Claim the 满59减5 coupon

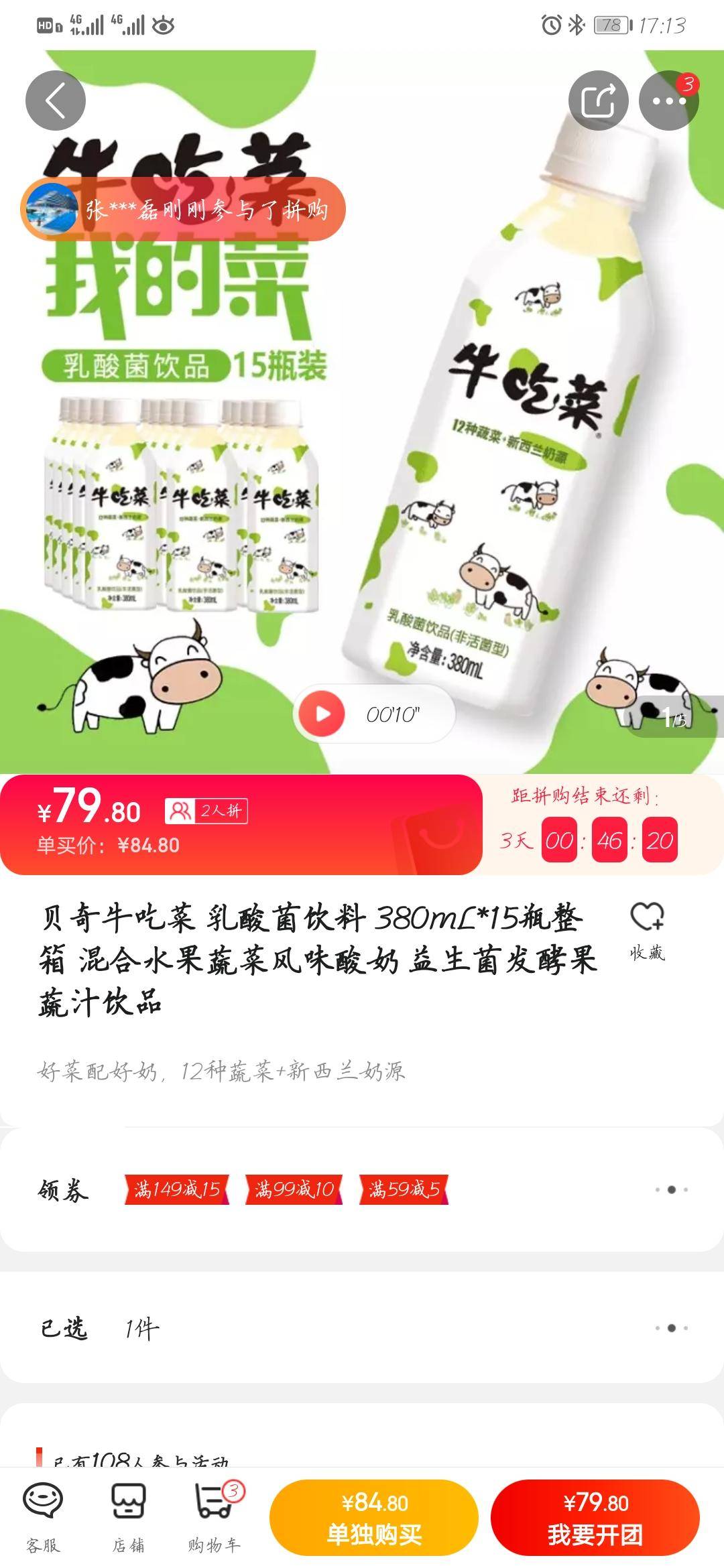(x=404, y=1189)
